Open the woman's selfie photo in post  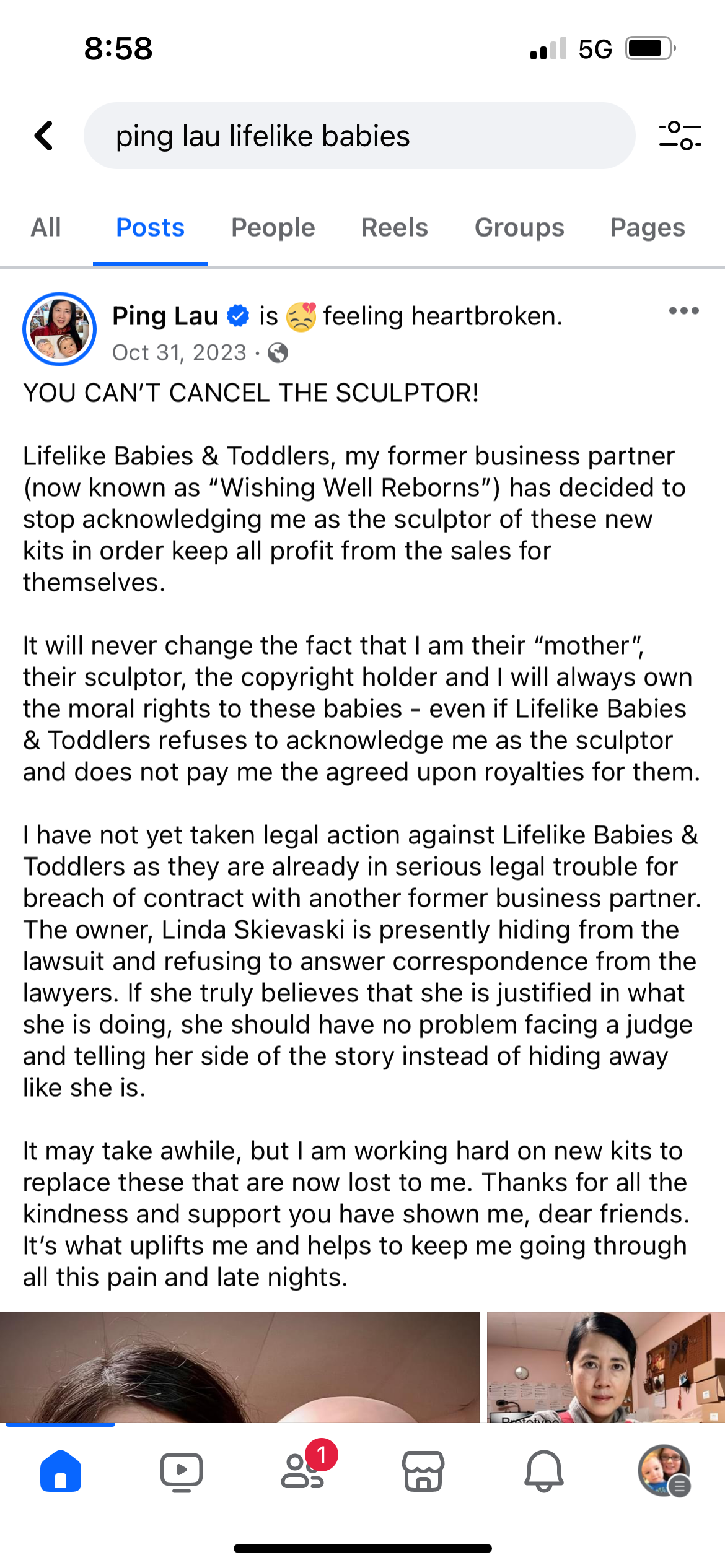click(x=606, y=1367)
